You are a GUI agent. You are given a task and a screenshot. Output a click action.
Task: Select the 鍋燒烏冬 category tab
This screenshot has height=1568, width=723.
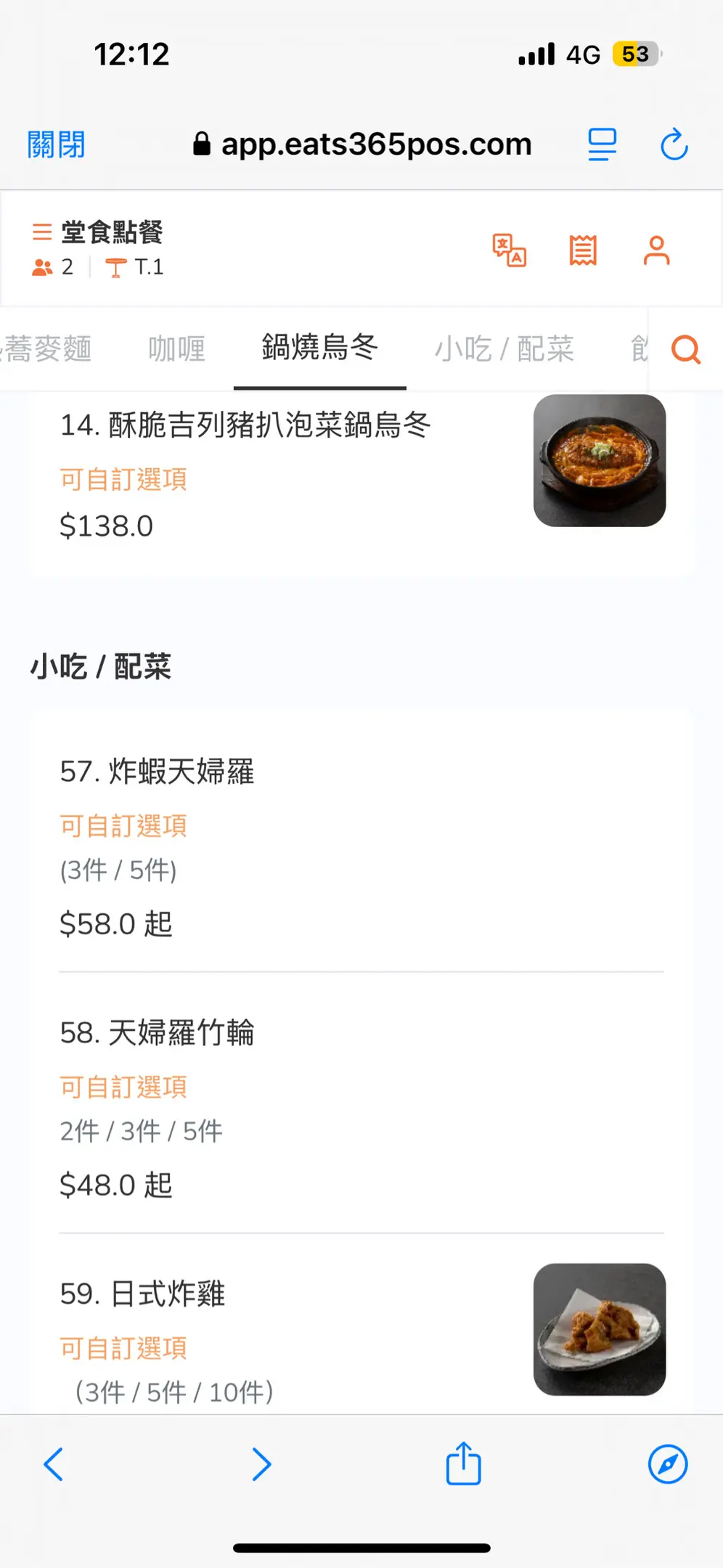click(x=319, y=348)
